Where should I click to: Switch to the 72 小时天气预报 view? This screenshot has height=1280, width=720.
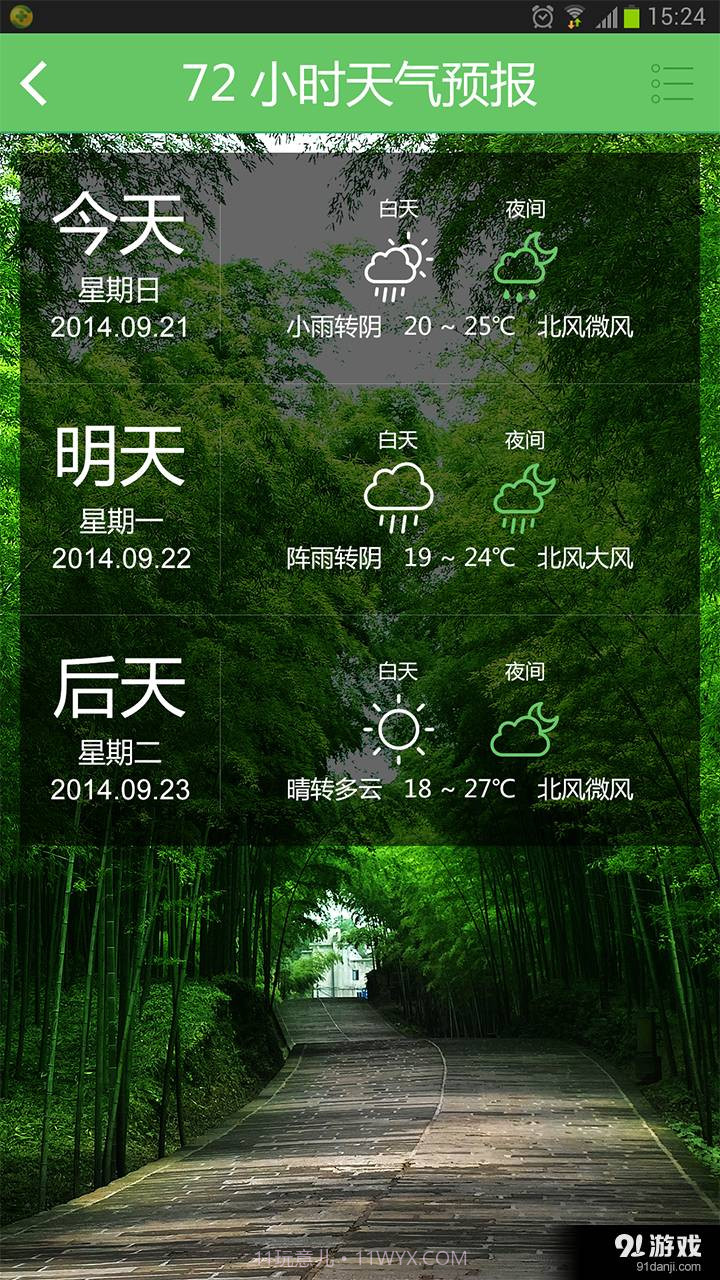click(360, 82)
